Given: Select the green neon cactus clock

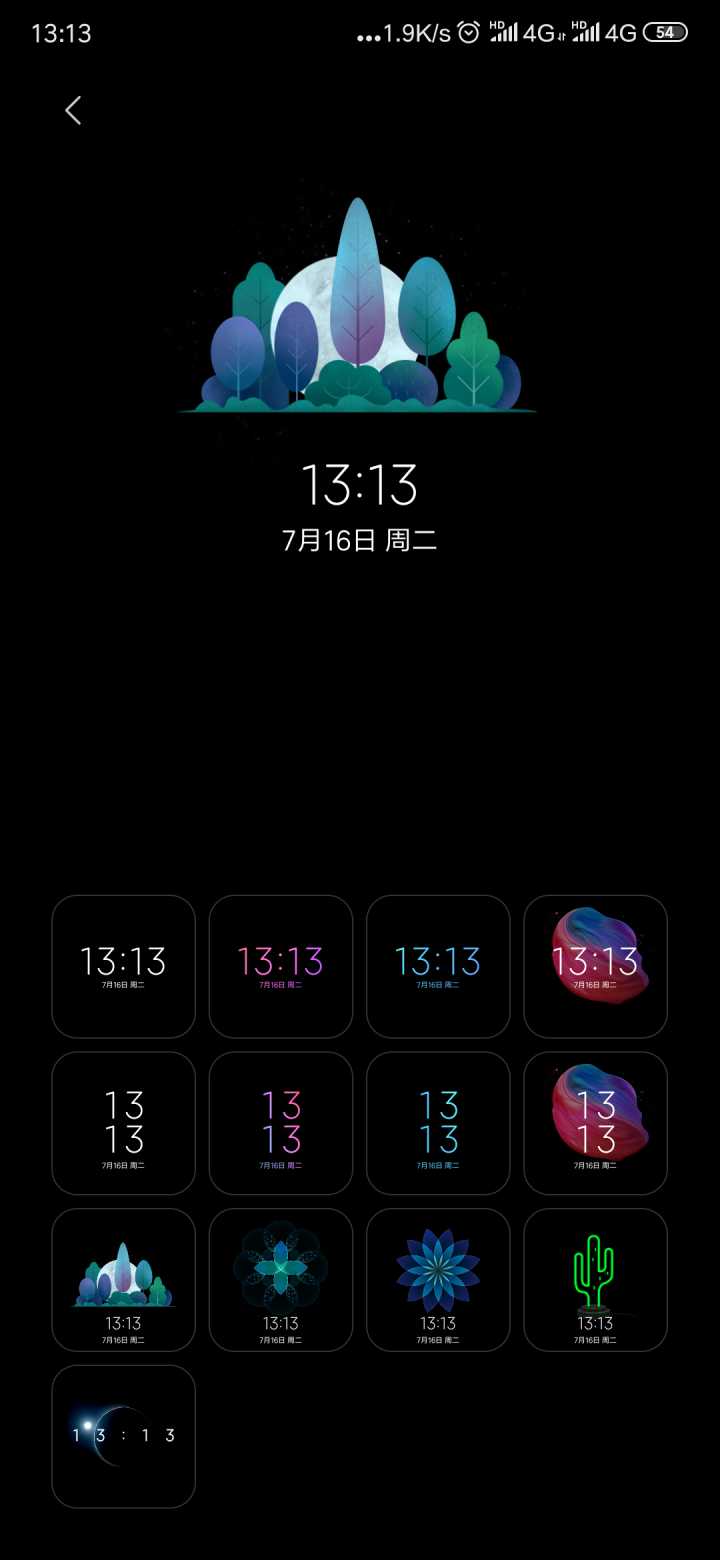Looking at the screenshot, I should pos(595,1280).
